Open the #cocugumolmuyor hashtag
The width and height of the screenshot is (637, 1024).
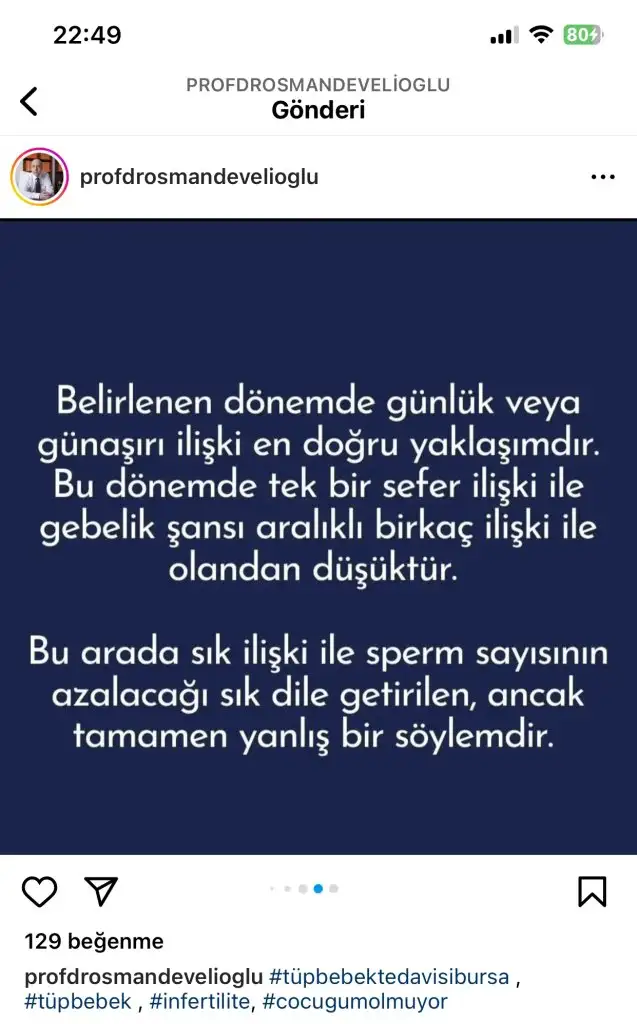(x=355, y=1001)
